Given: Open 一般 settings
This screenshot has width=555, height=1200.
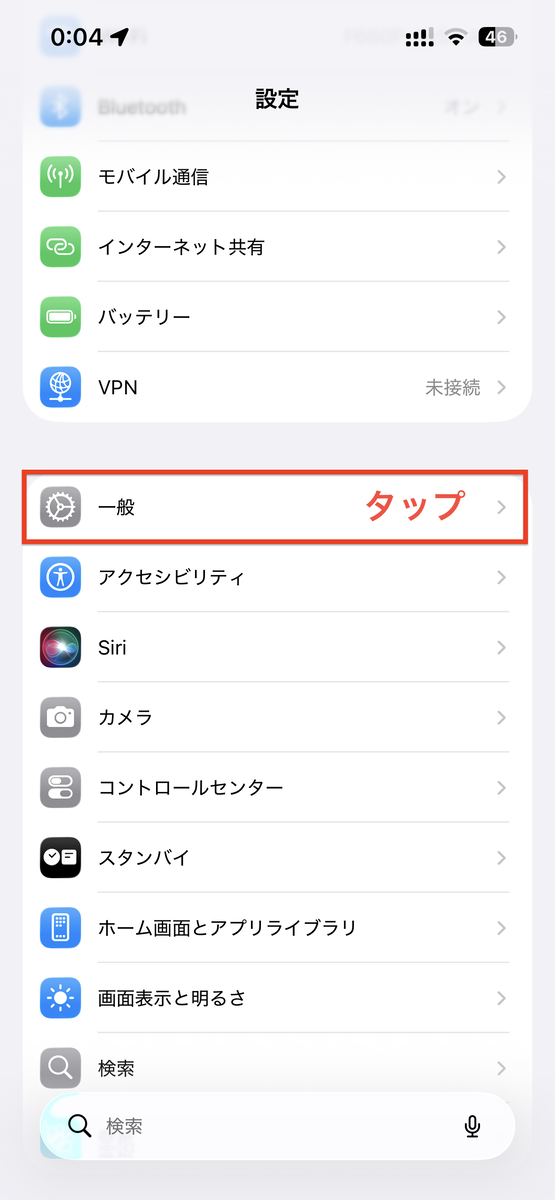Looking at the screenshot, I should coord(277,508).
